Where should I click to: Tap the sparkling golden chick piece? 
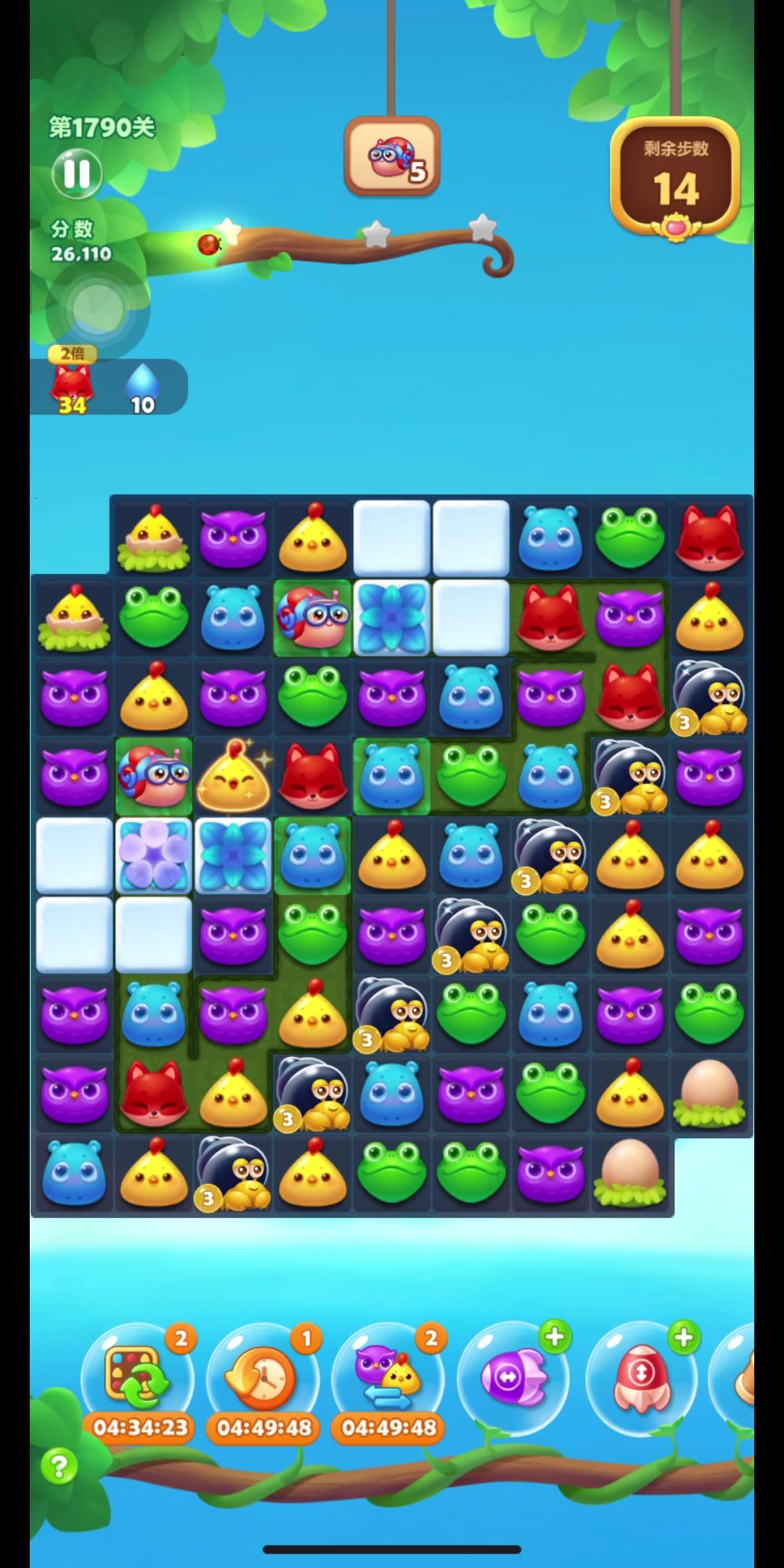(233, 777)
